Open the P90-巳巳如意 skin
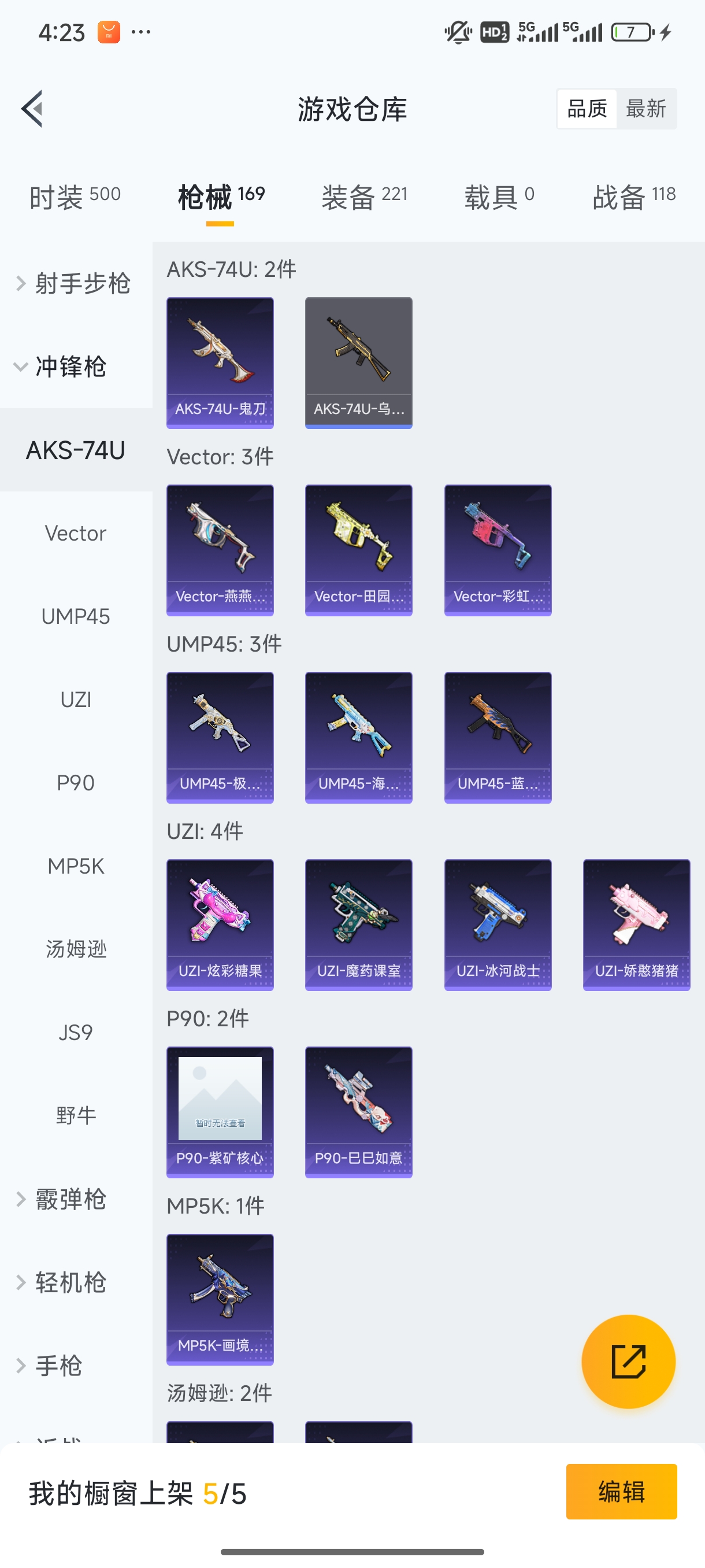Viewport: 705px width, 1568px height. [x=358, y=1111]
